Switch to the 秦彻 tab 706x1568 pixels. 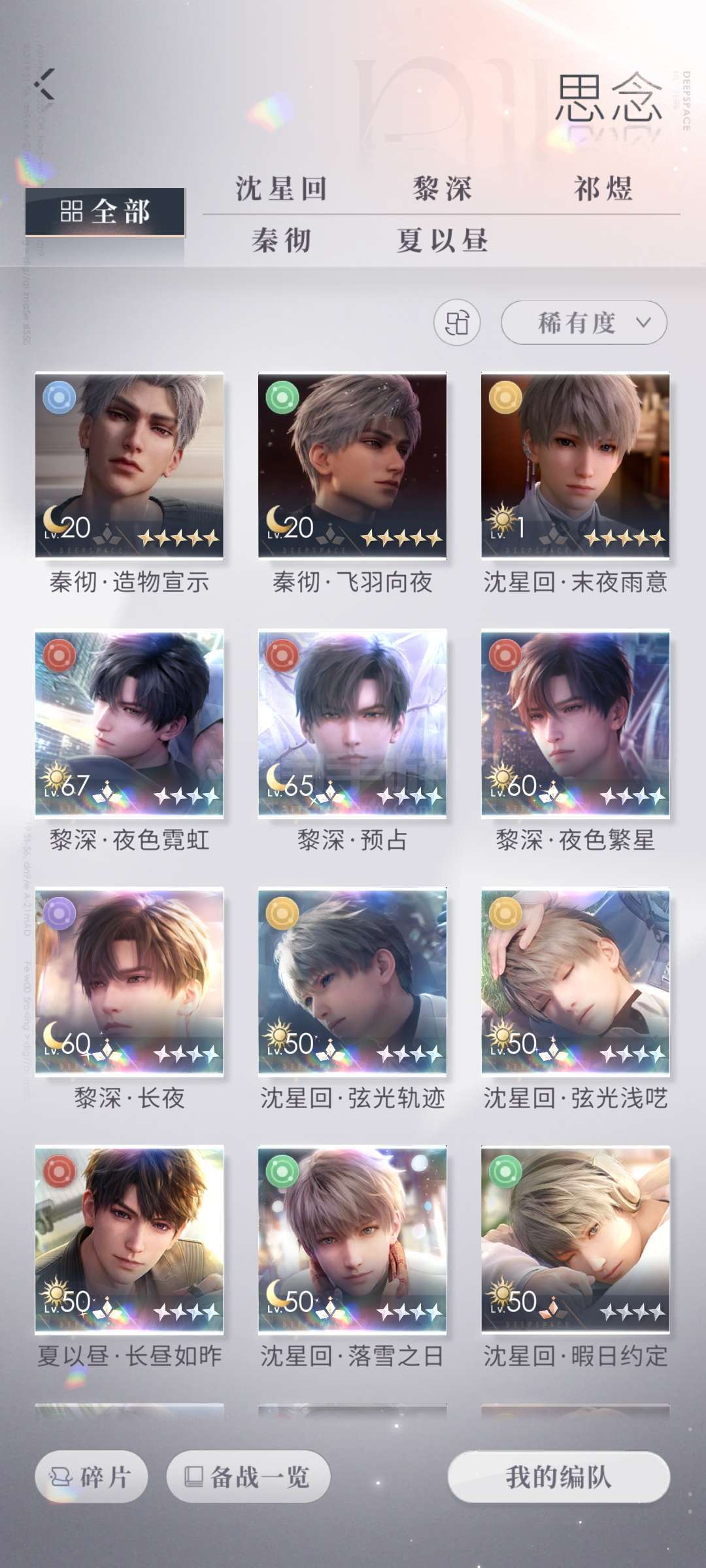click(281, 240)
